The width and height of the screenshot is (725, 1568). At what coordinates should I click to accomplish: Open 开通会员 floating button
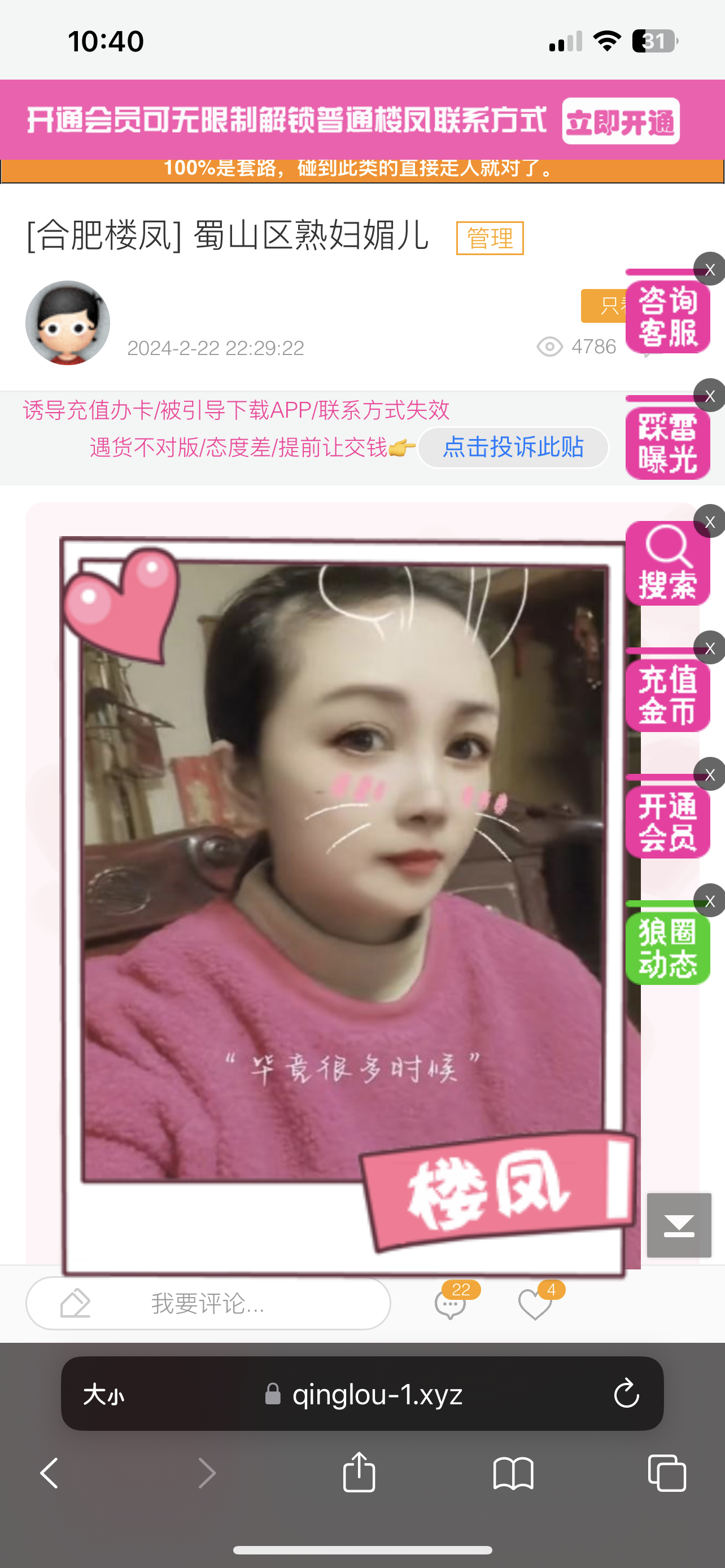667,822
